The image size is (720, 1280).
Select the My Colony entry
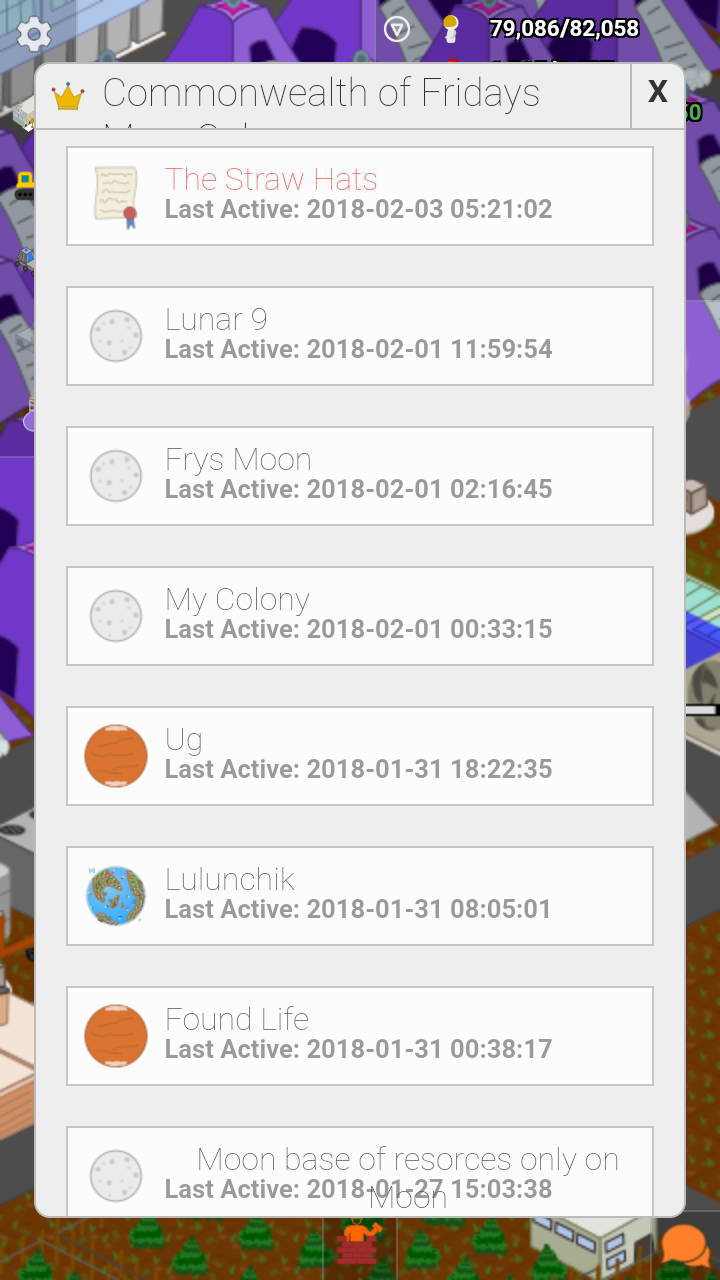coord(360,616)
